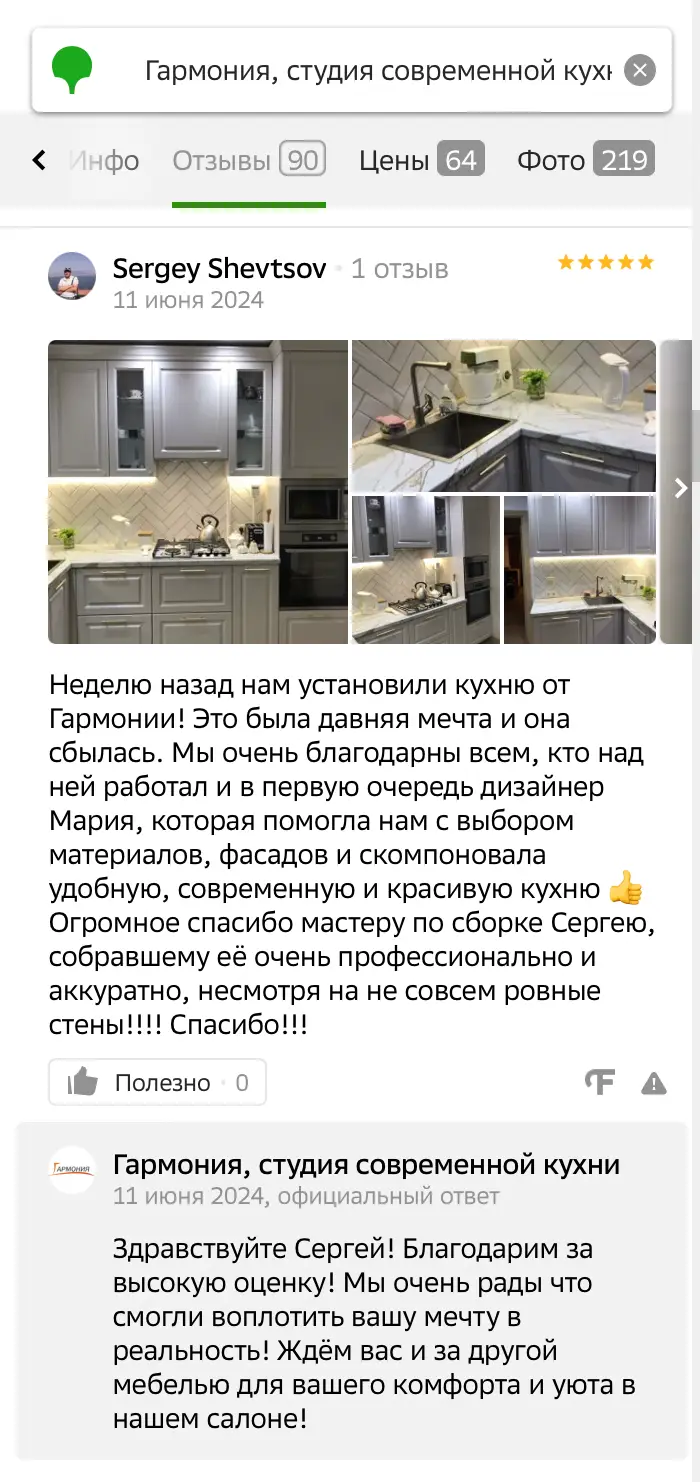Image resolution: width=700 pixels, height=1482 pixels.
Task: Switch to the Инфо tab
Action: tap(105, 160)
